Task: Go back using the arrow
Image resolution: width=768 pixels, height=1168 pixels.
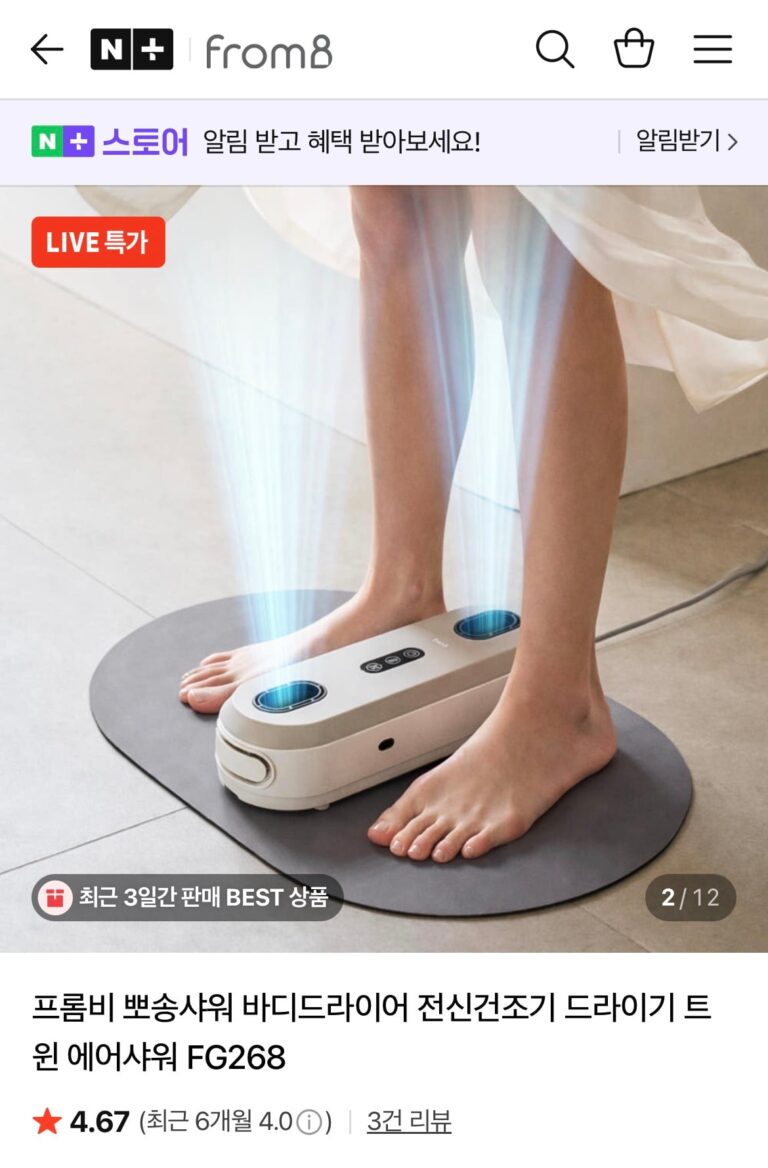Action: [47, 49]
